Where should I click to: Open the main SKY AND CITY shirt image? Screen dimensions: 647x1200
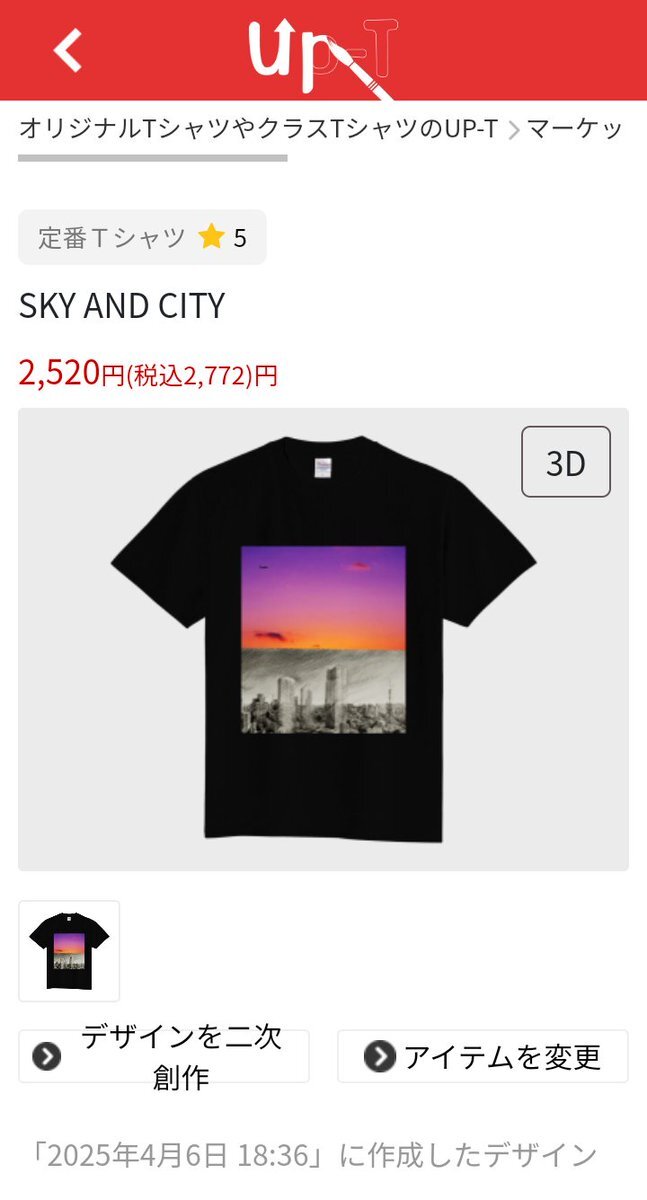[323, 640]
